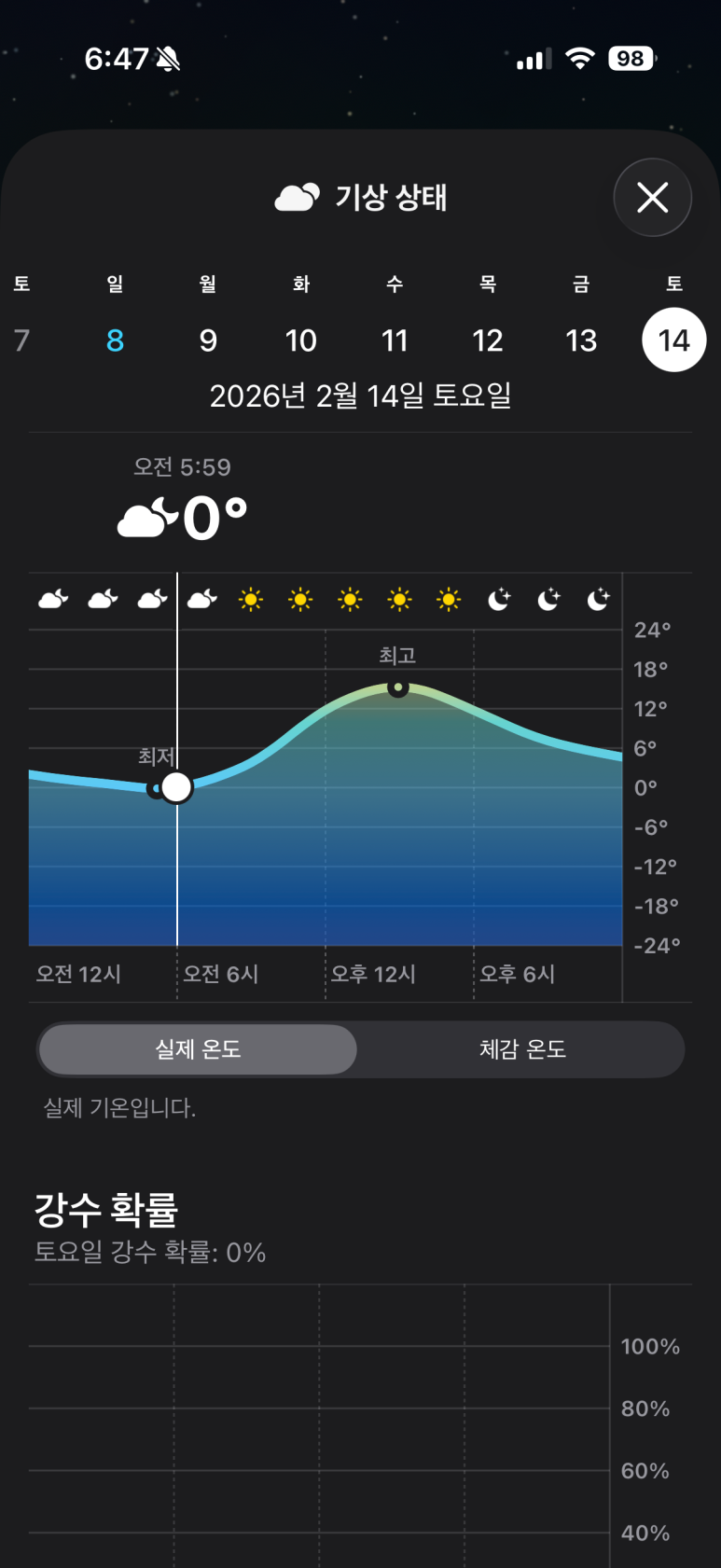Switch to 실제 온도 view

[198, 1049]
